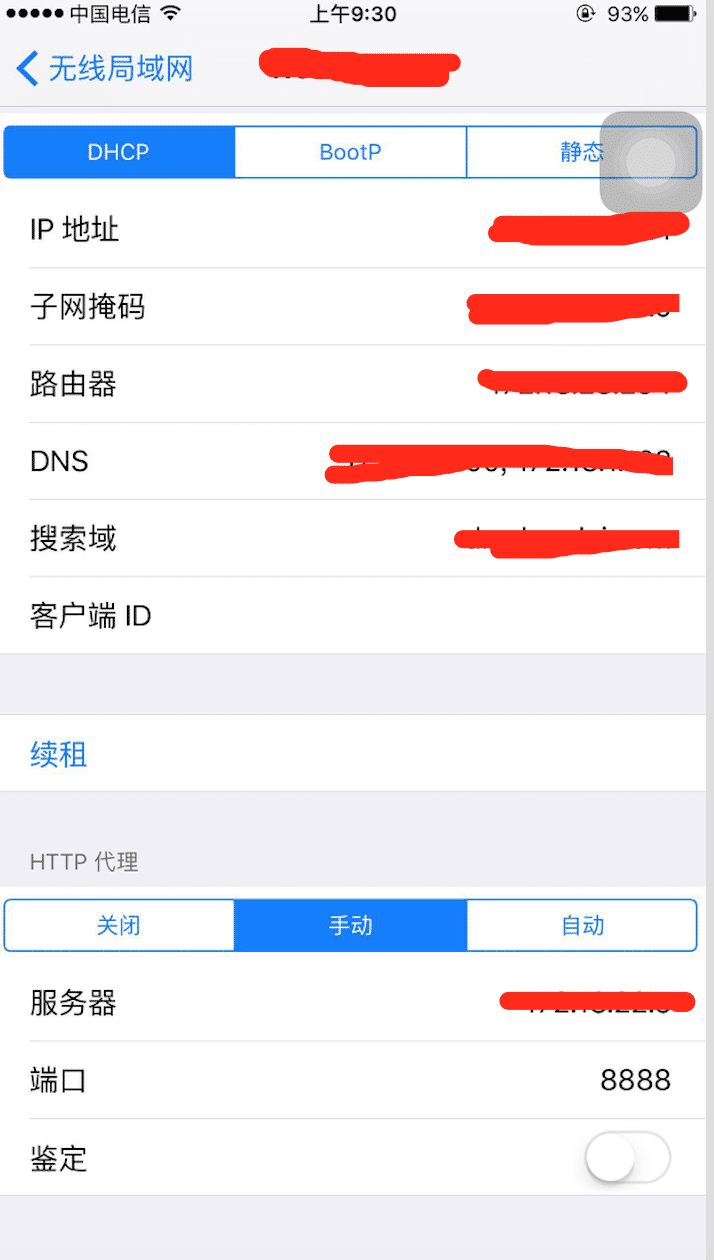Select 手动 HTTP proxy mode

[x=350, y=925]
